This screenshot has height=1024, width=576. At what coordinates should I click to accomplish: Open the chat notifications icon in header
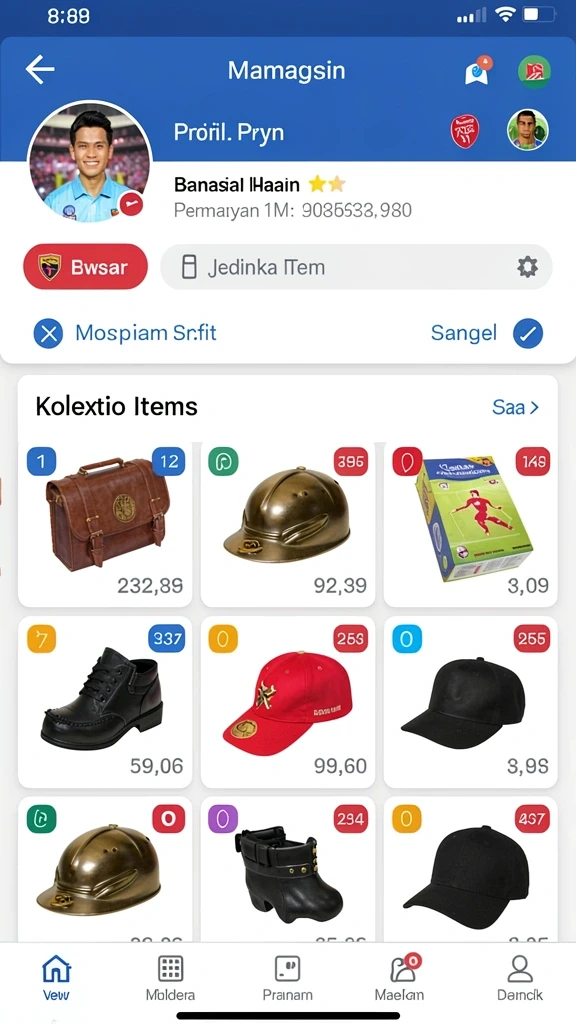click(x=477, y=71)
